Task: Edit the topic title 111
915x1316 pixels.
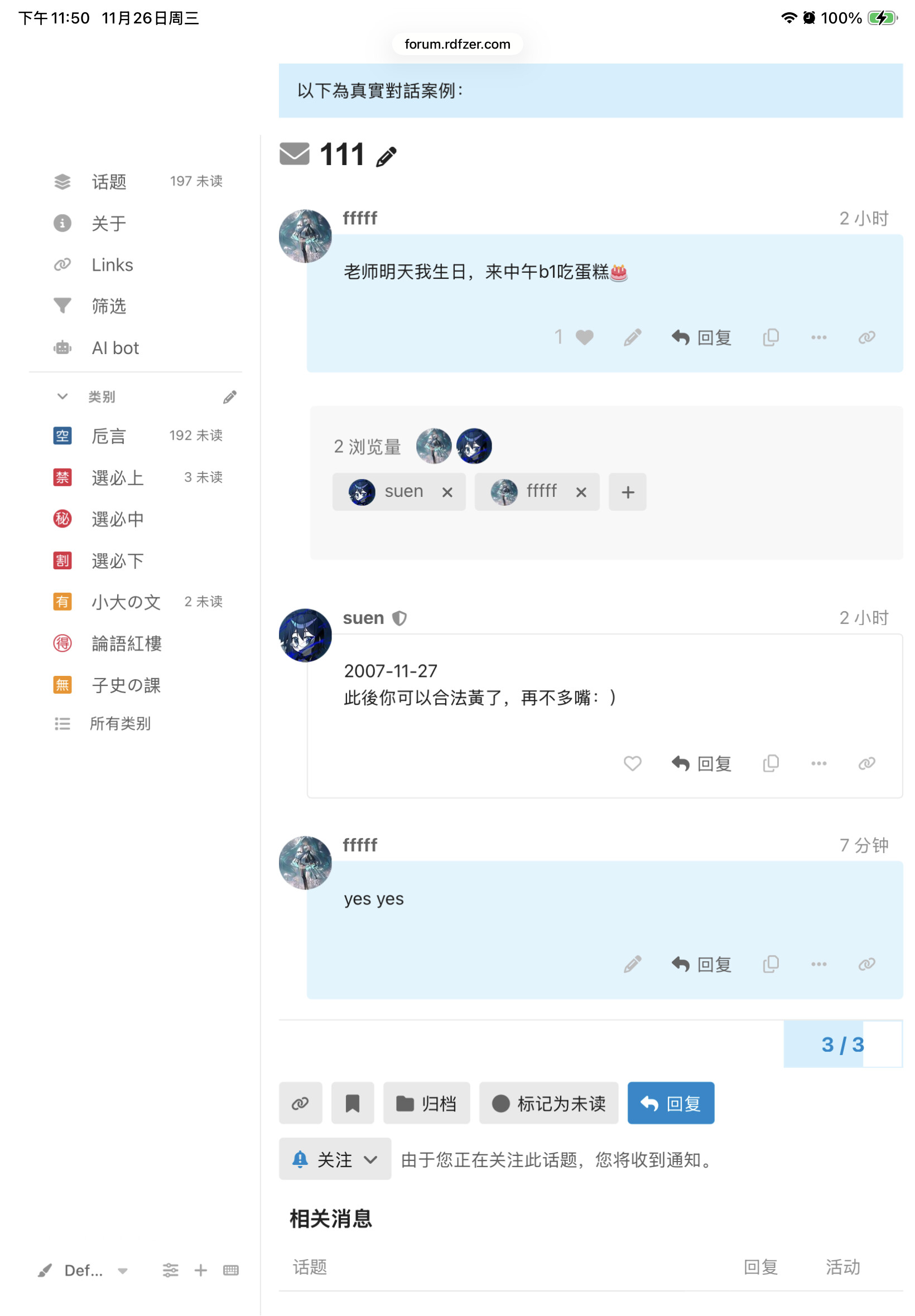Action: point(386,156)
